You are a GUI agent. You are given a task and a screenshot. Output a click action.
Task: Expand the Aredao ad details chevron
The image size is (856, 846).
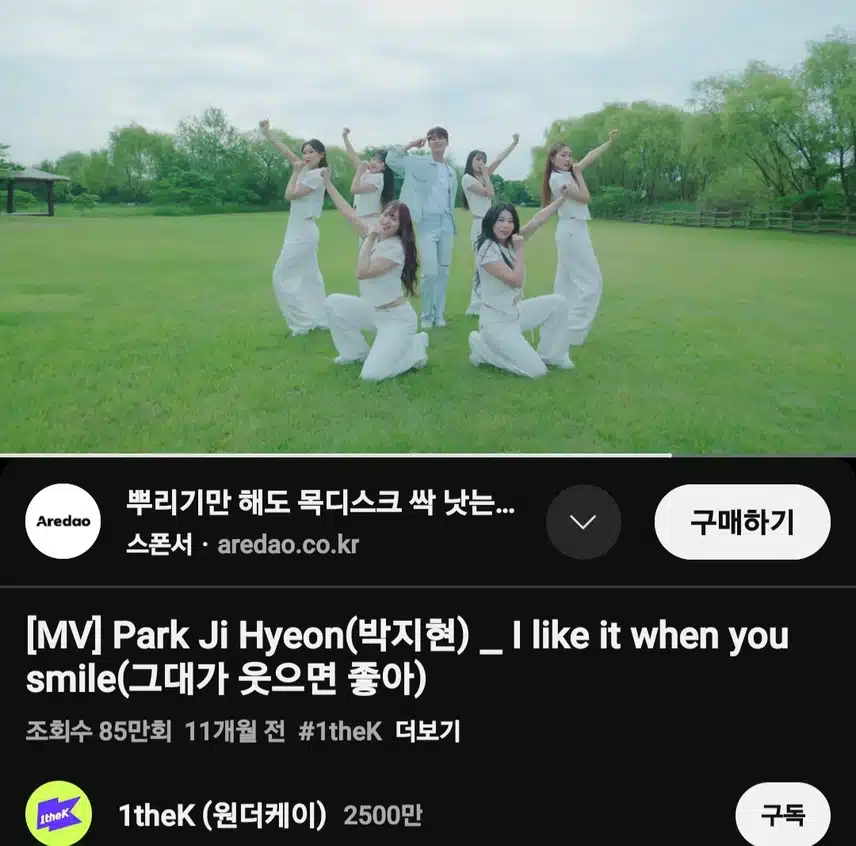tap(583, 522)
